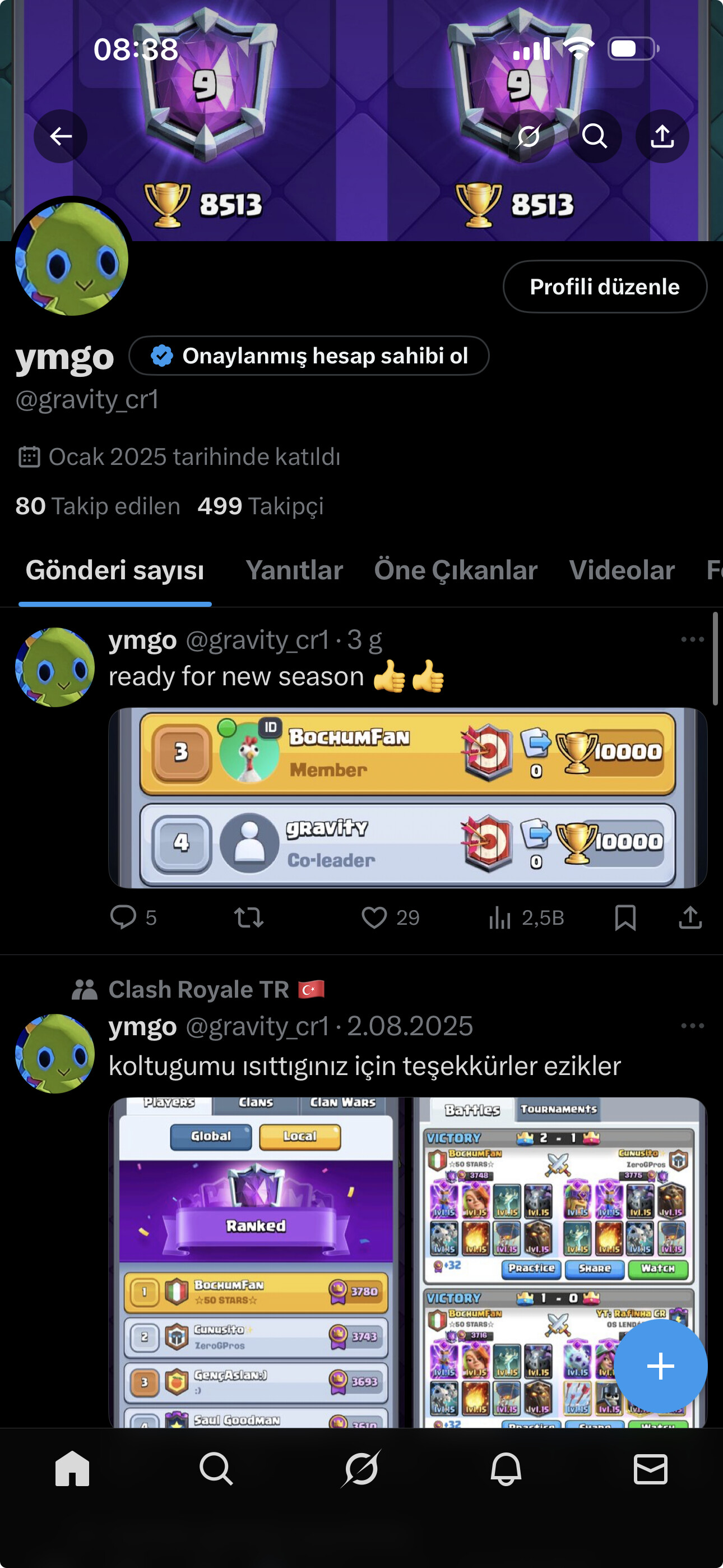The width and height of the screenshot is (723, 1568).
Task: Open more options on new season post
Action: pyautogui.click(x=692, y=639)
